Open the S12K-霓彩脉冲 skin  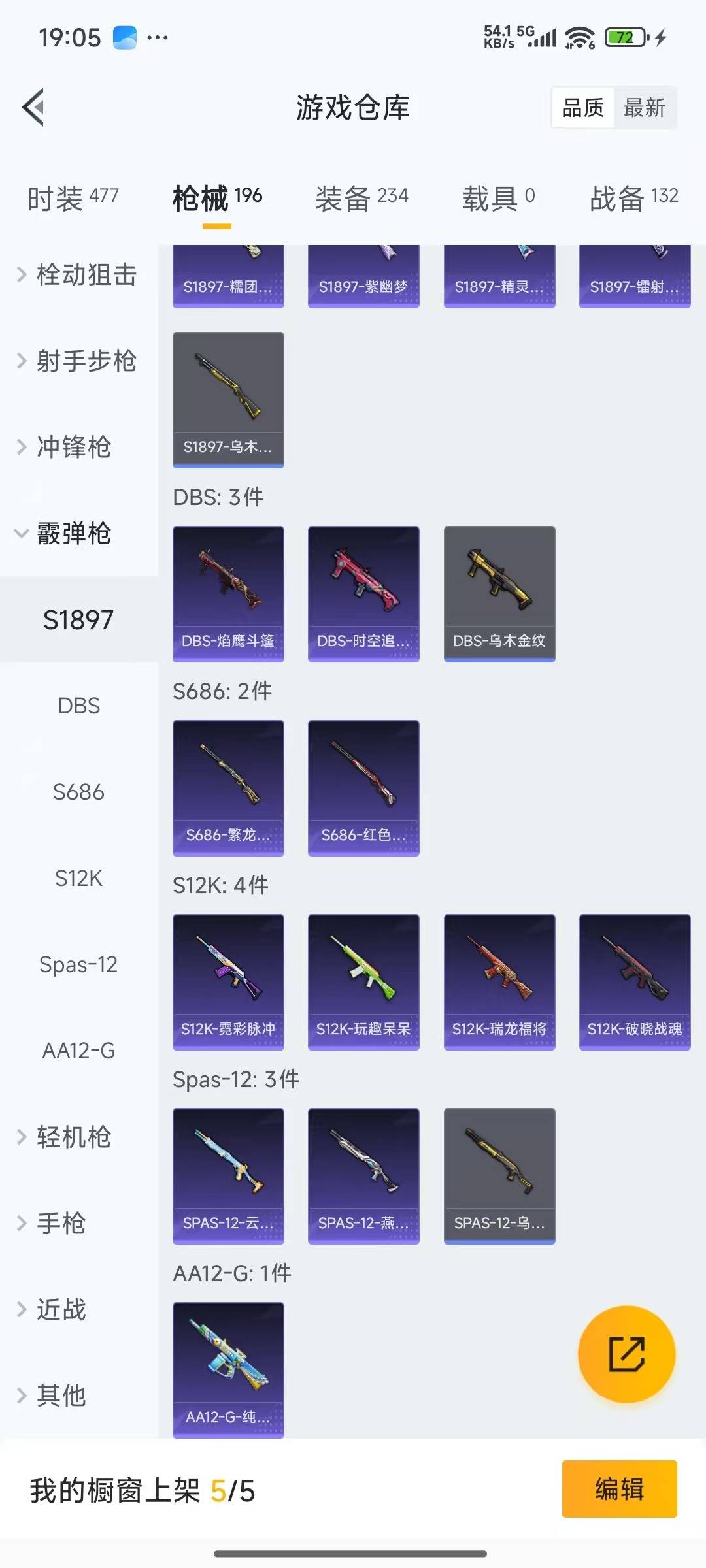(228, 981)
